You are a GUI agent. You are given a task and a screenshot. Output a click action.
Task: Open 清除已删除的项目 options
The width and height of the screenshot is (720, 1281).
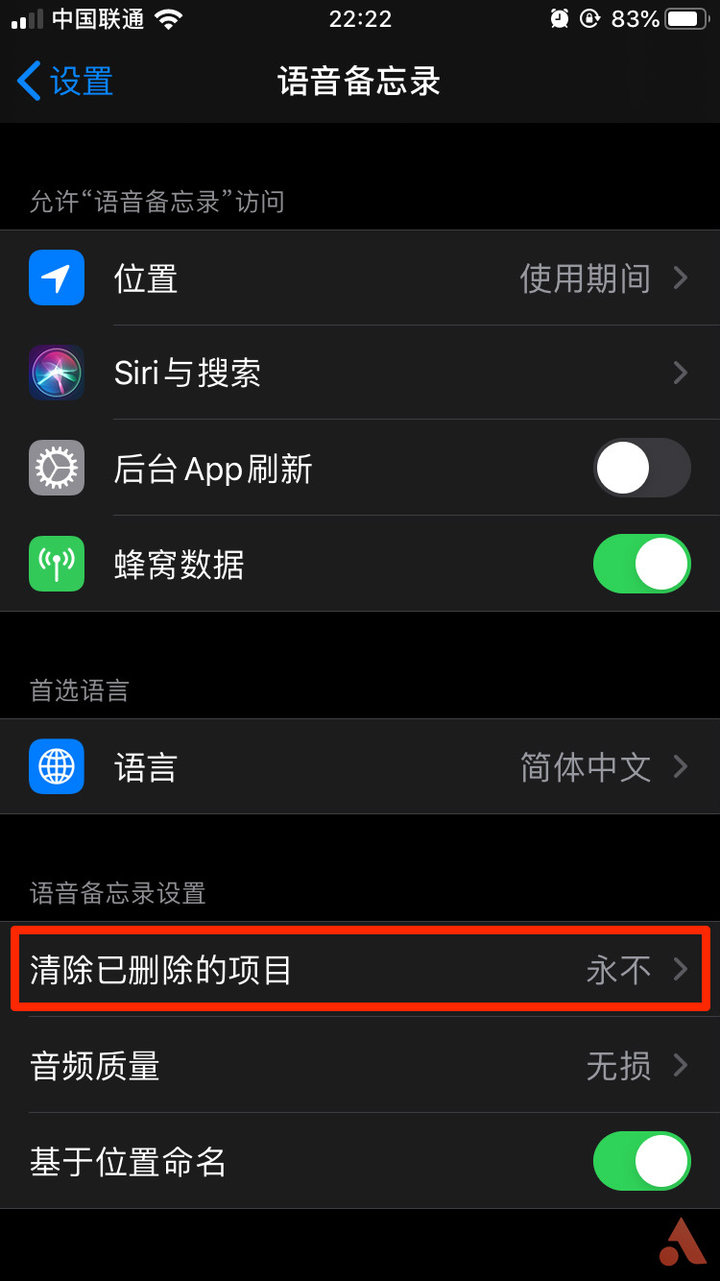click(x=360, y=968)
